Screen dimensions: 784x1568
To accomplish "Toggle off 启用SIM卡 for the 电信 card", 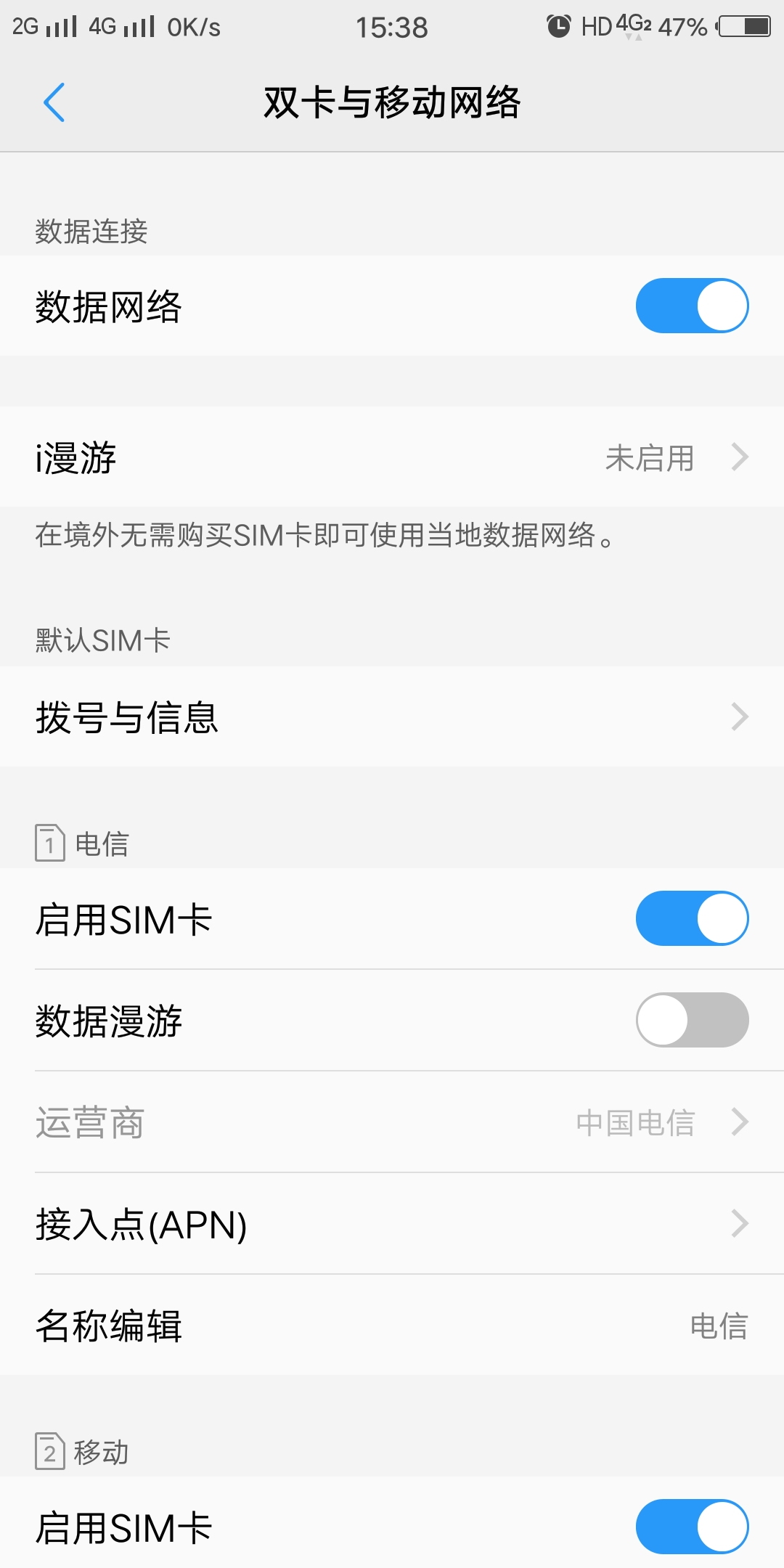I will point(690,918).
